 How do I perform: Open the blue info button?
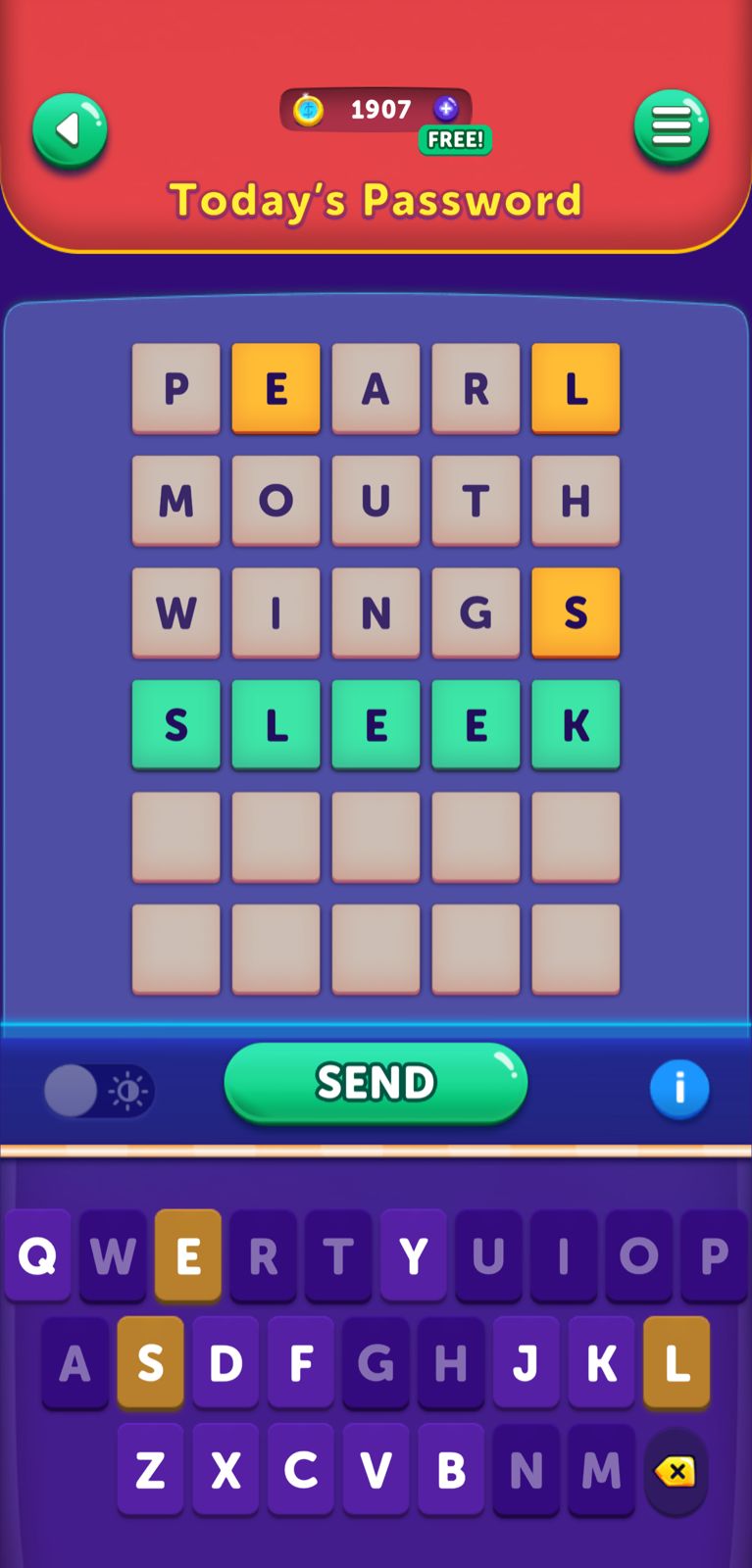[x=678, y=1089]
